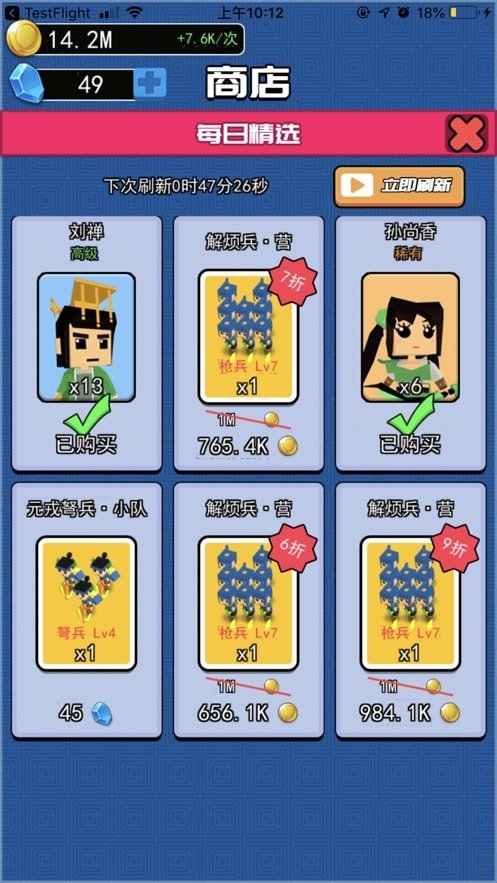Image resolution: width=497 pixels, height=883 pixels.
Task: Return to TestFlight via the status bar back arrow
Action: click(12, 12)
